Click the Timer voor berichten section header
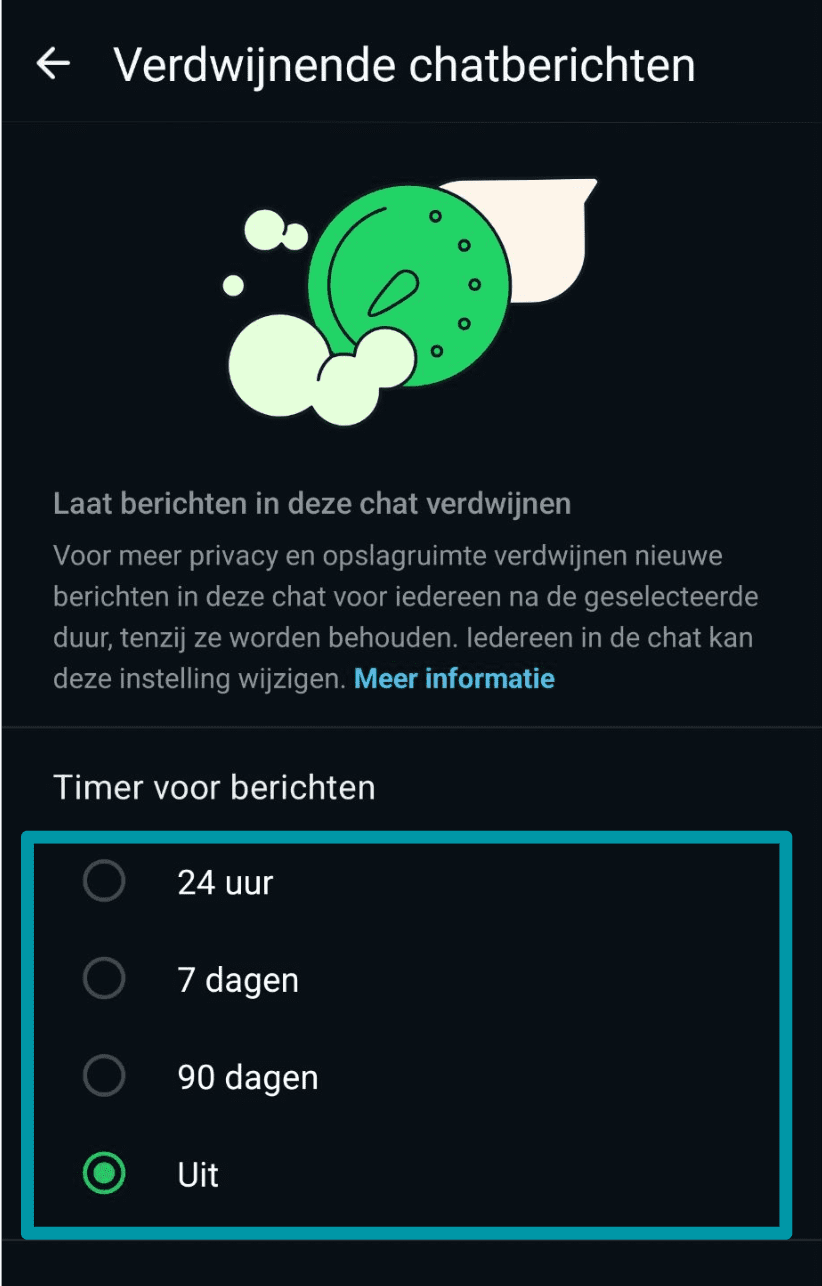 [x=213, y=787]
